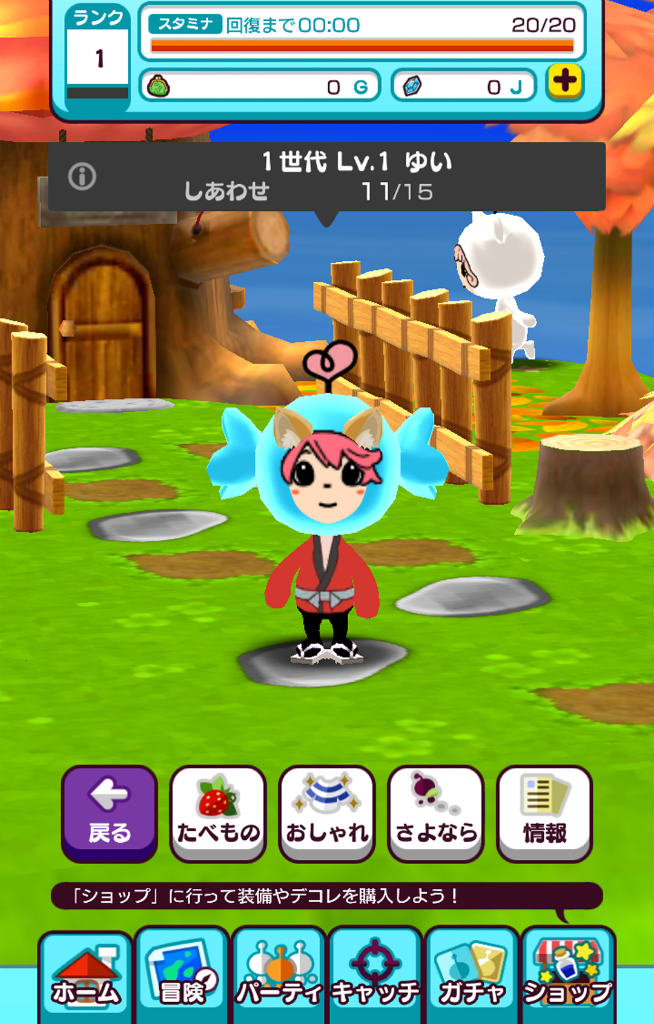
Task: Open the info icon beside ゆい's status
Action: coord(82,177)
